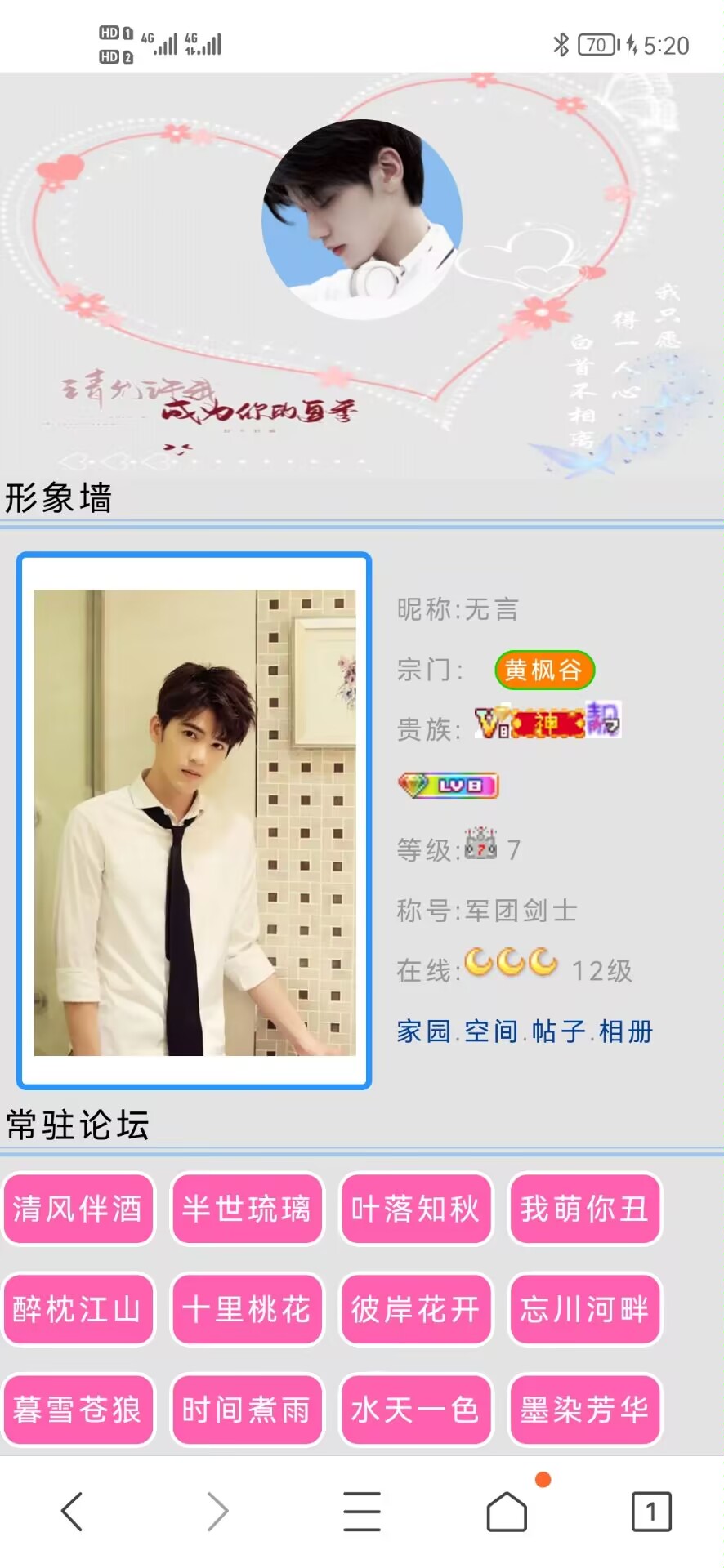
Task: Open the 时间煮雨 forum
Action: click(247, 1410)
